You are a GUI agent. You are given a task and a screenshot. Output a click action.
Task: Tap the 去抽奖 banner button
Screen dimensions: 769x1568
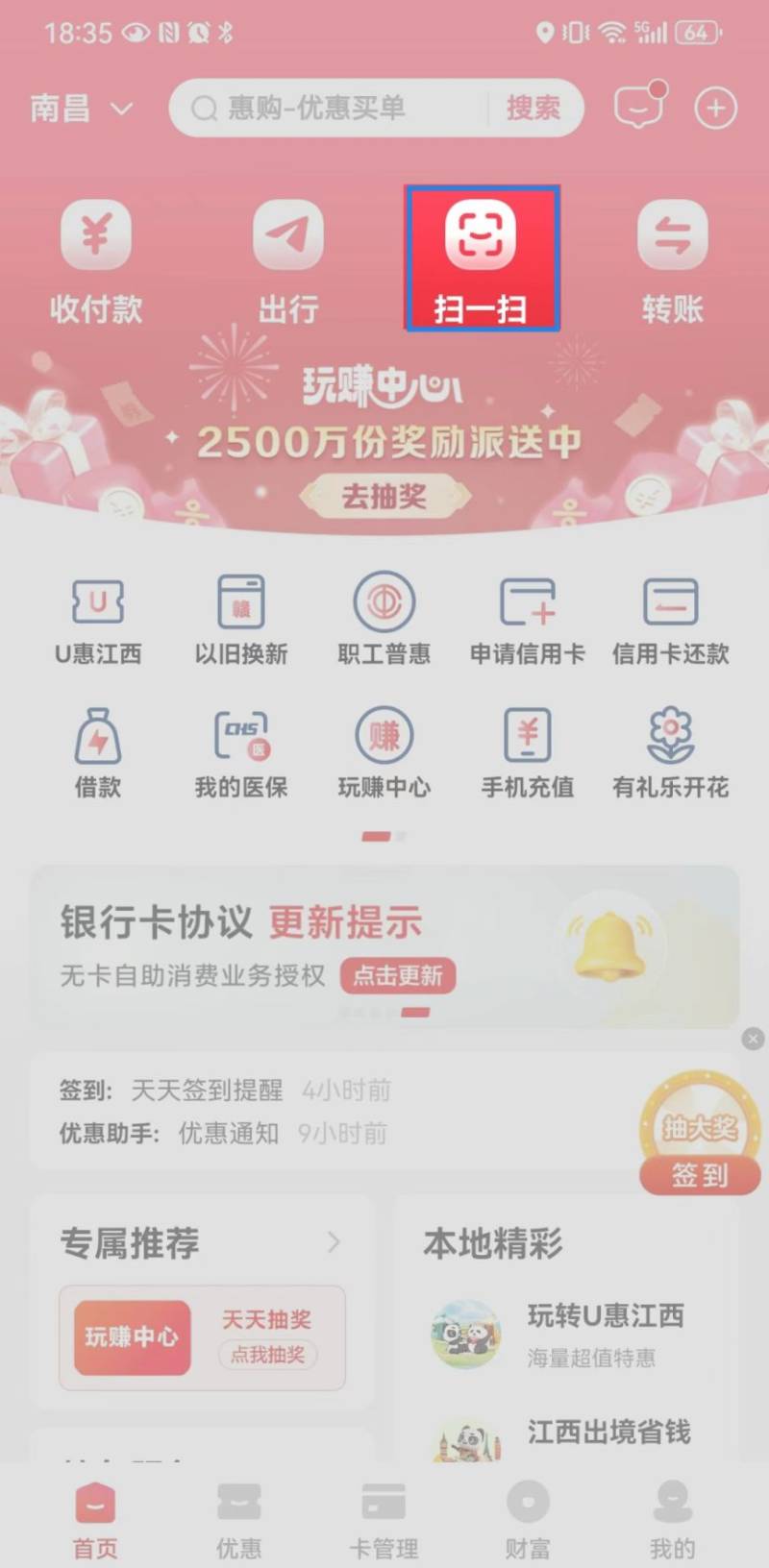pyautogui.click(x=384, y=497)
